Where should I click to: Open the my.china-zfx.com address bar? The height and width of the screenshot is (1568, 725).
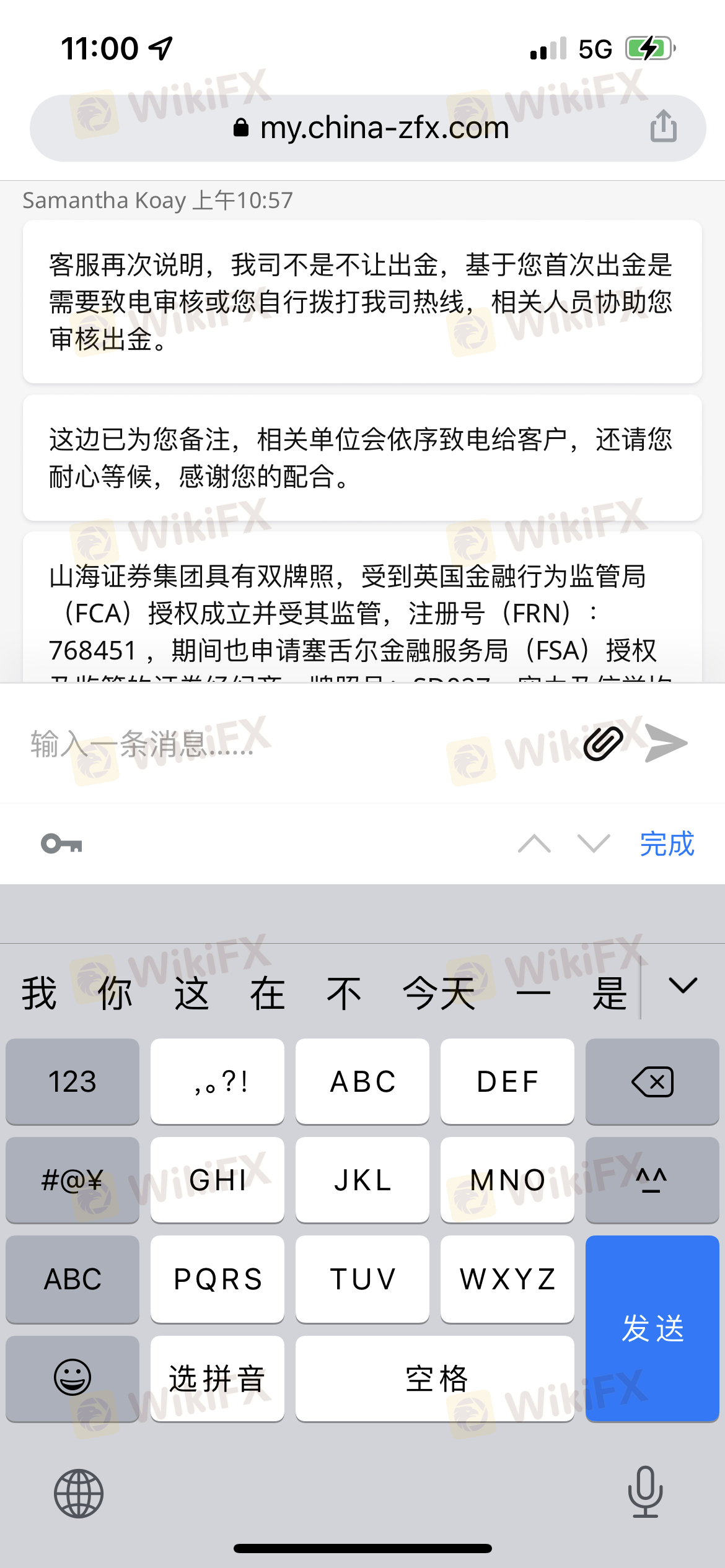pyautogui.click(x=372, y=128)
